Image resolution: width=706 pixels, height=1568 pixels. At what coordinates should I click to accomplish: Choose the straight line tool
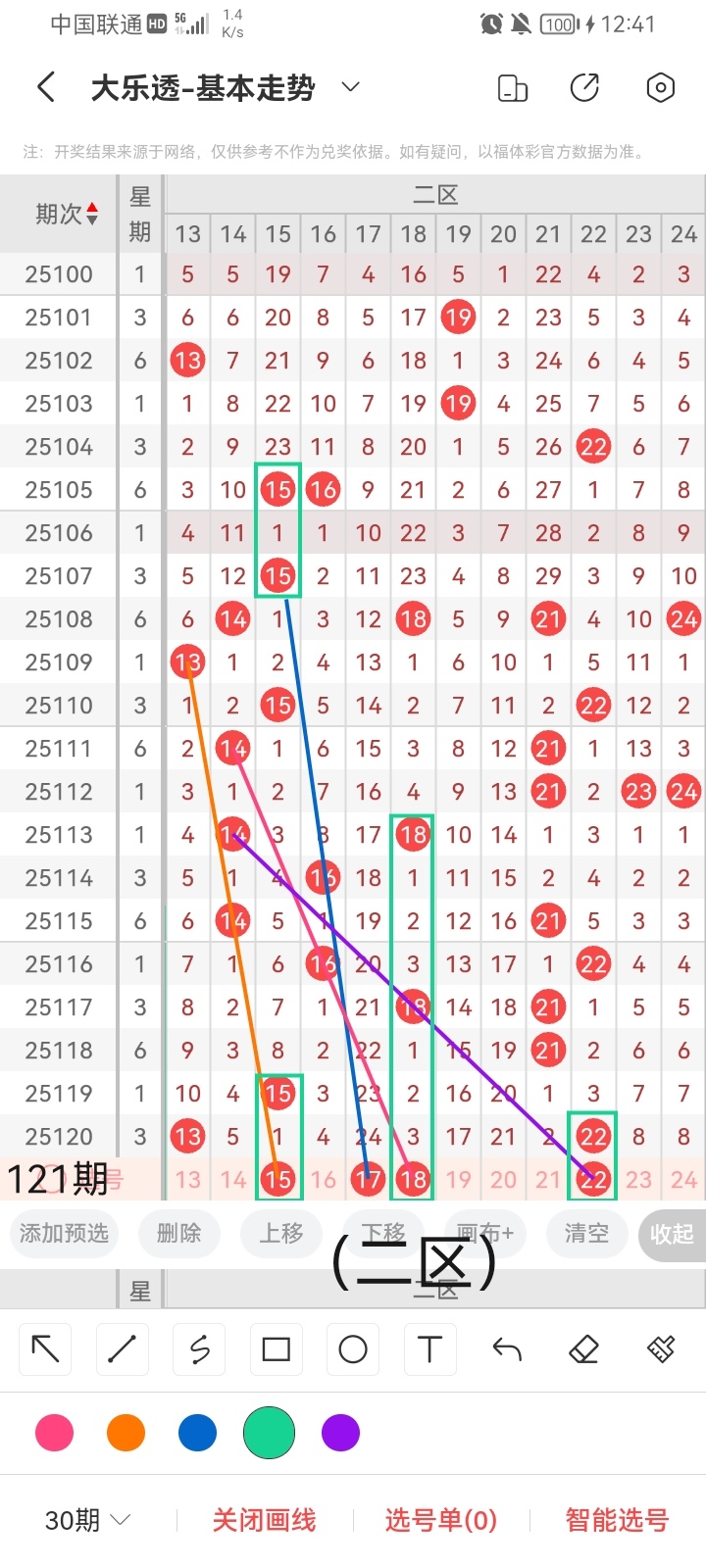click(x=123, y=1349)
